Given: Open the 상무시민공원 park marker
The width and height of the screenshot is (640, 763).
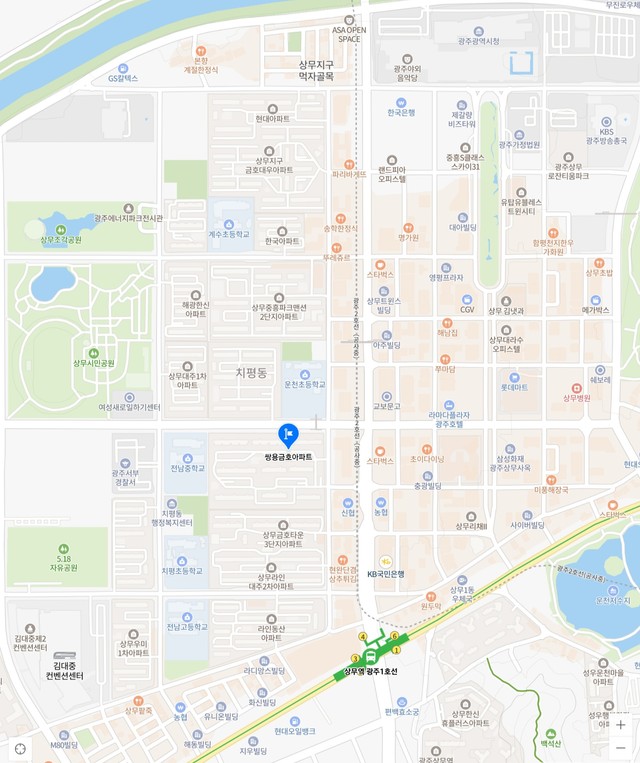Looking at the screenshot, I should click(93, 352).
